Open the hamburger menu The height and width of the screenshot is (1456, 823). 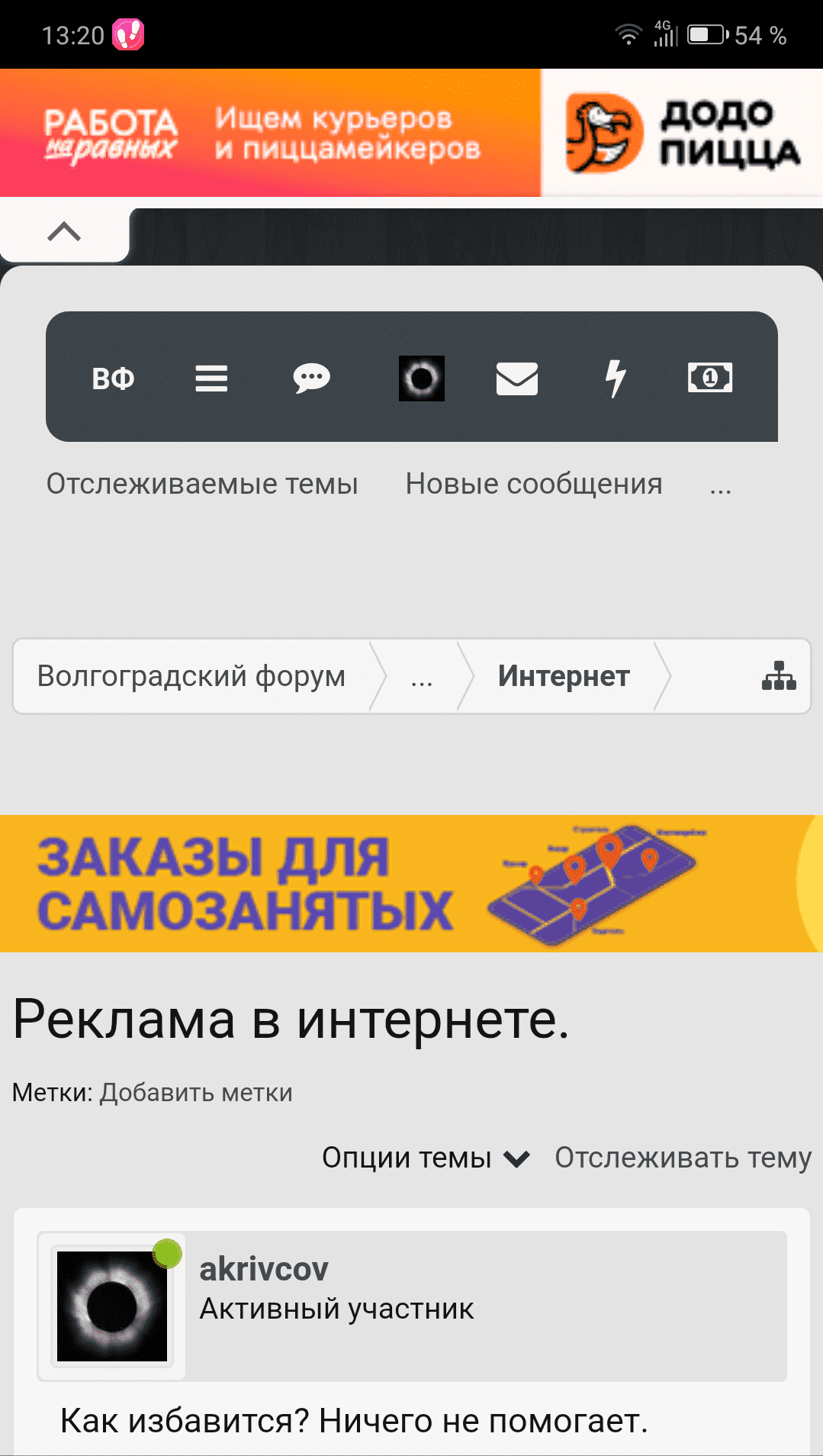211,378
